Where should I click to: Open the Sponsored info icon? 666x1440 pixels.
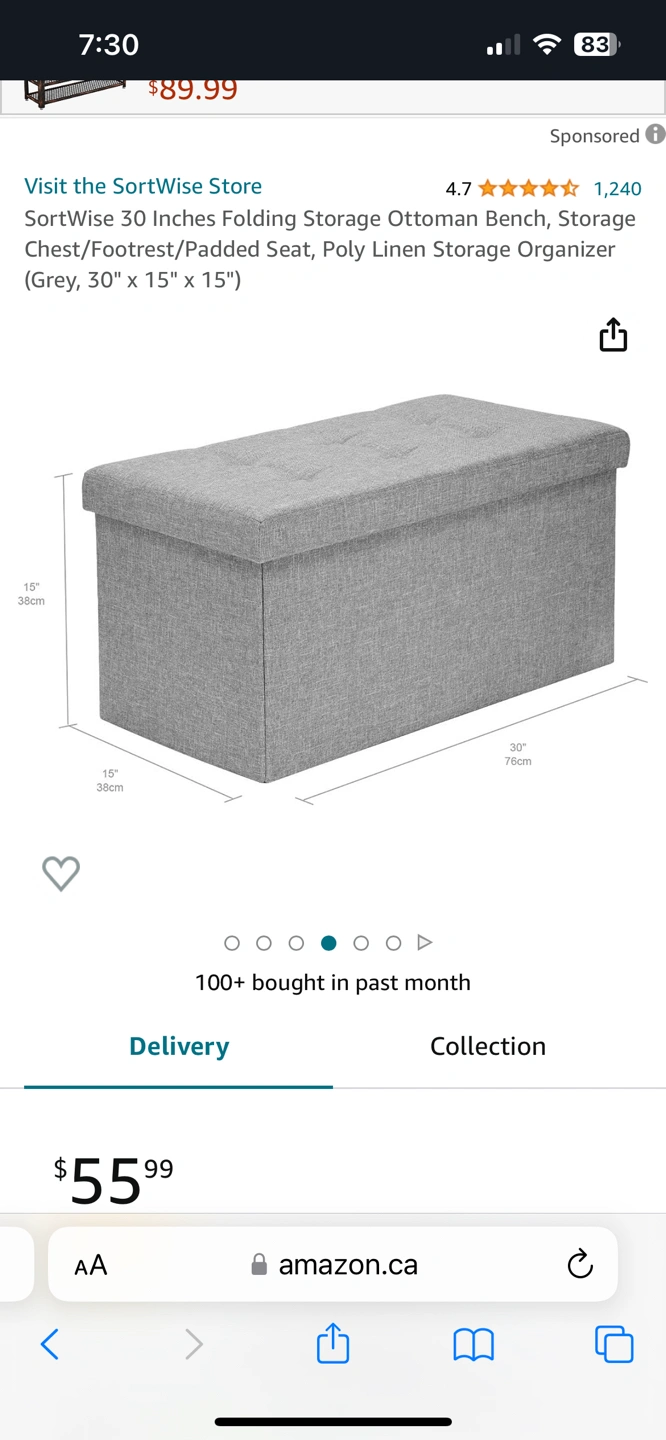655,134
